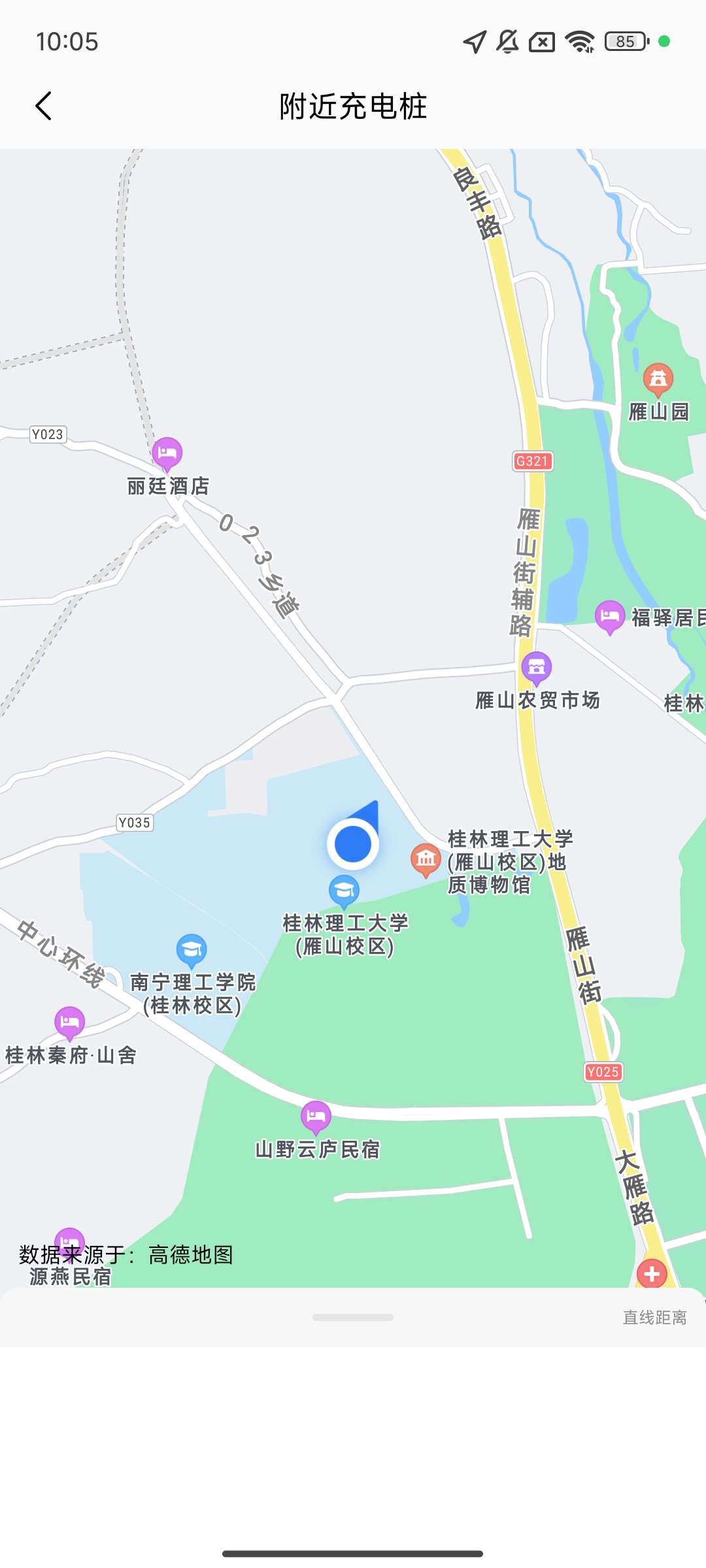The image size is (706, 1568).
Task: Go back from the 附近充电桩 page
Action: (x=44, y=106)
